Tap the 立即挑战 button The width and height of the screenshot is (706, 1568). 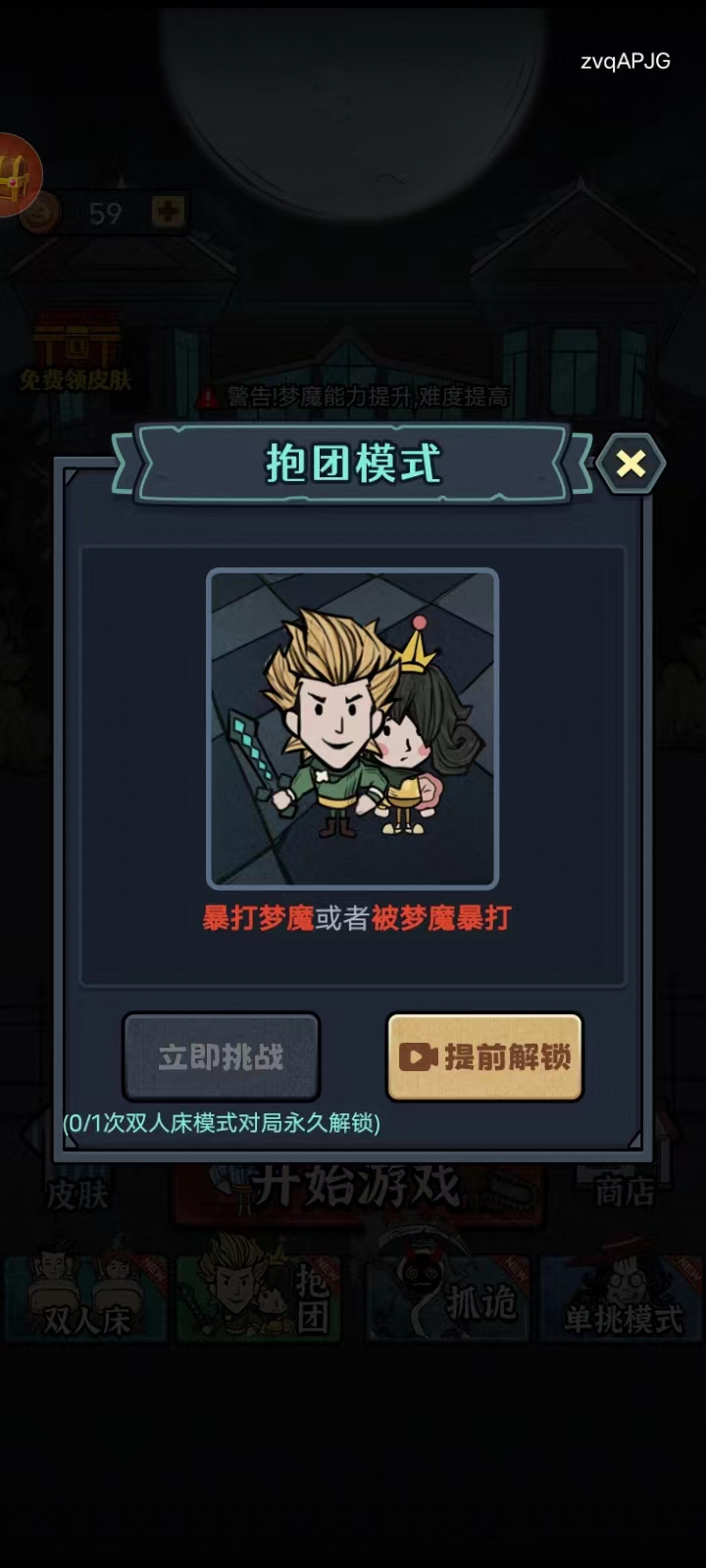[x=221, y=1056]
